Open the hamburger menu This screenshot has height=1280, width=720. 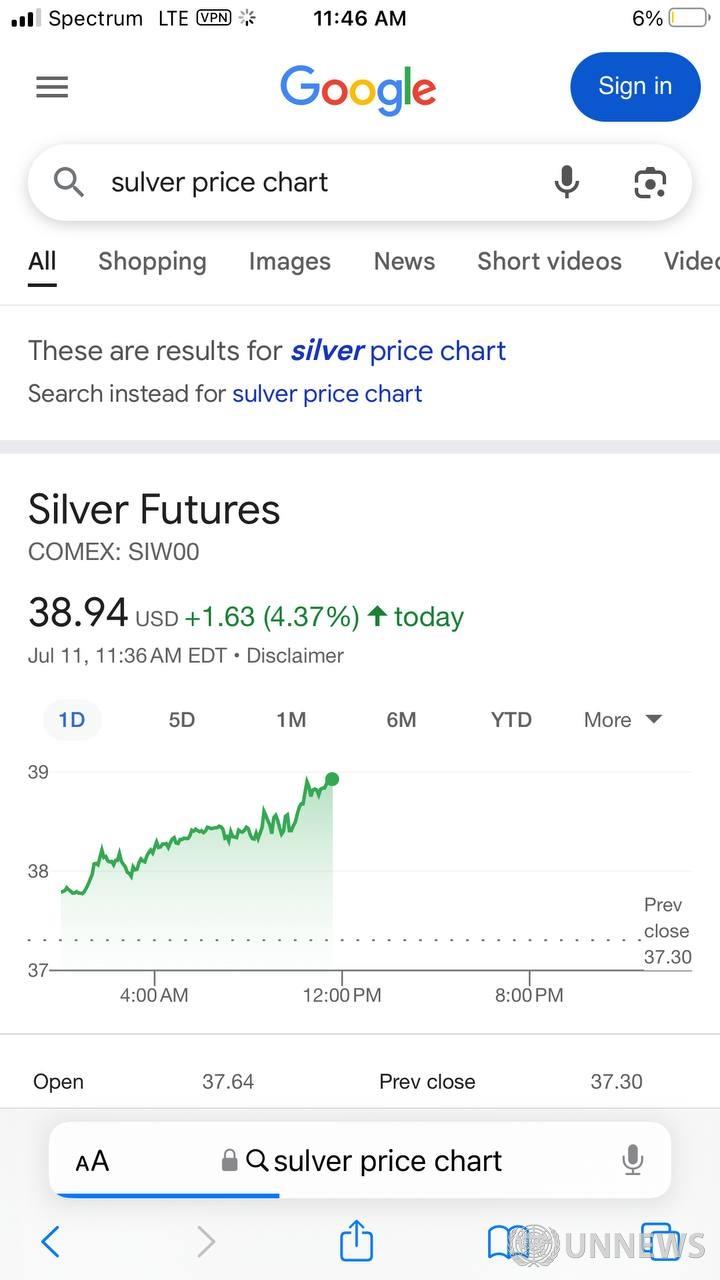(x=52, y=87)
